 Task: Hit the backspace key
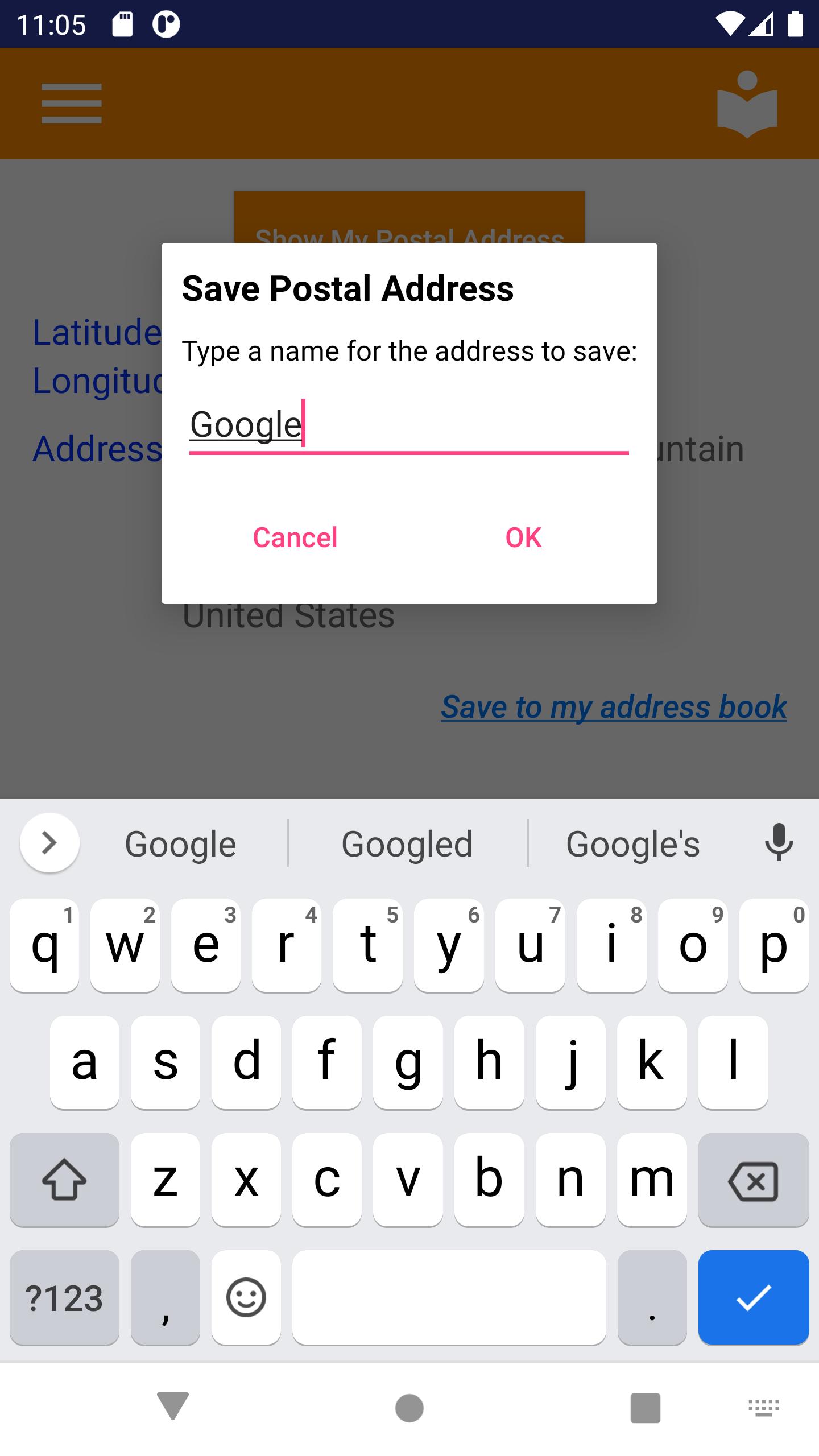[x=753, y=1180]
